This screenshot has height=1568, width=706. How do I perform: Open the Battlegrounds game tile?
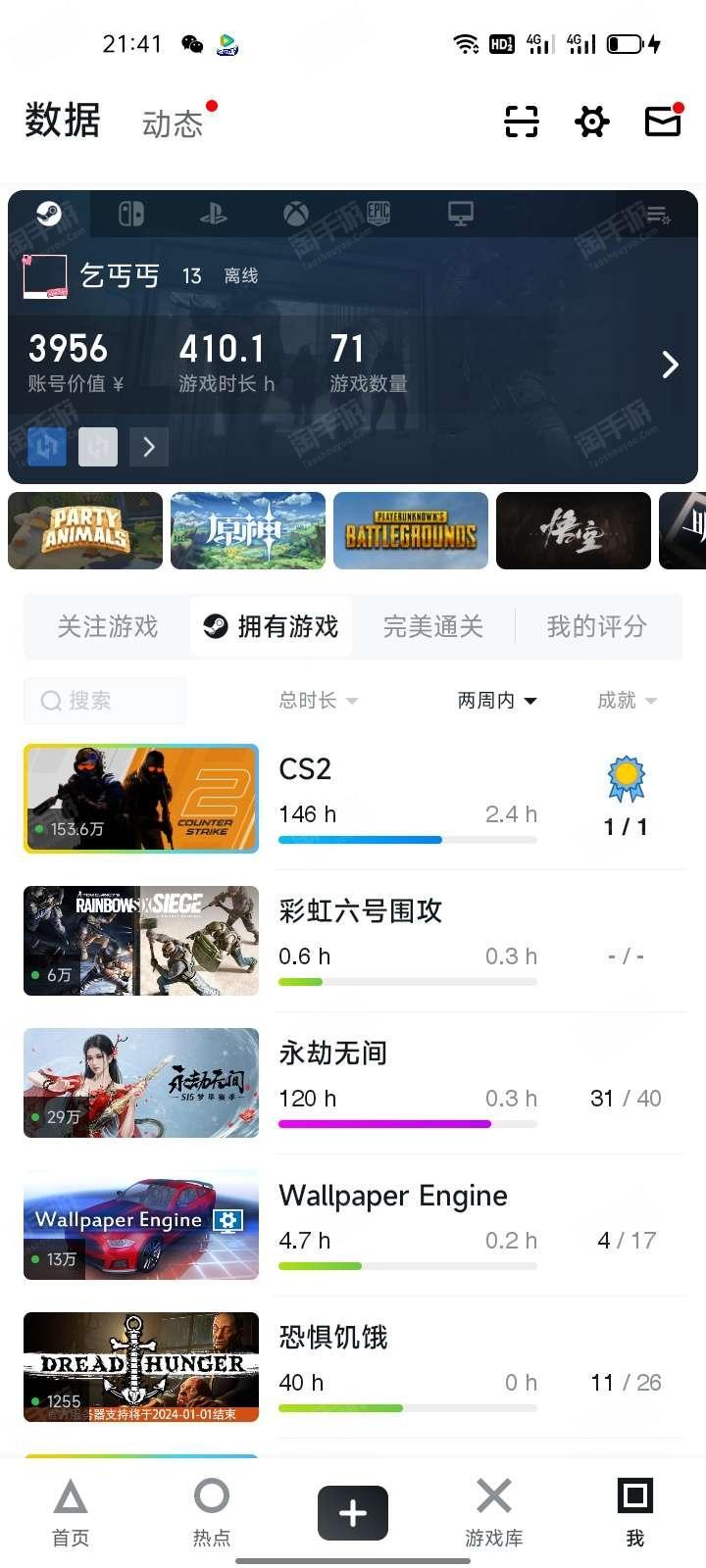(x=411, y=530)
